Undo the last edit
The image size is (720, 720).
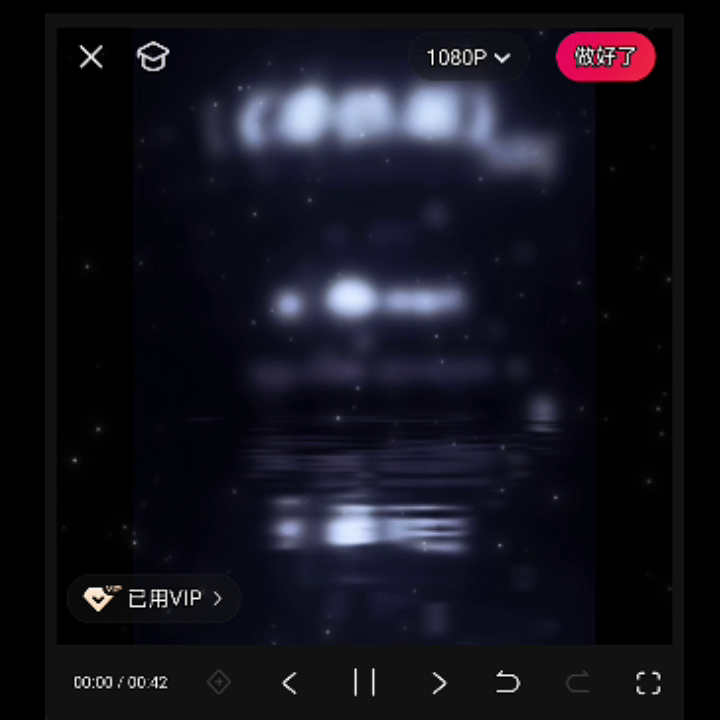(x=508, y=683)
